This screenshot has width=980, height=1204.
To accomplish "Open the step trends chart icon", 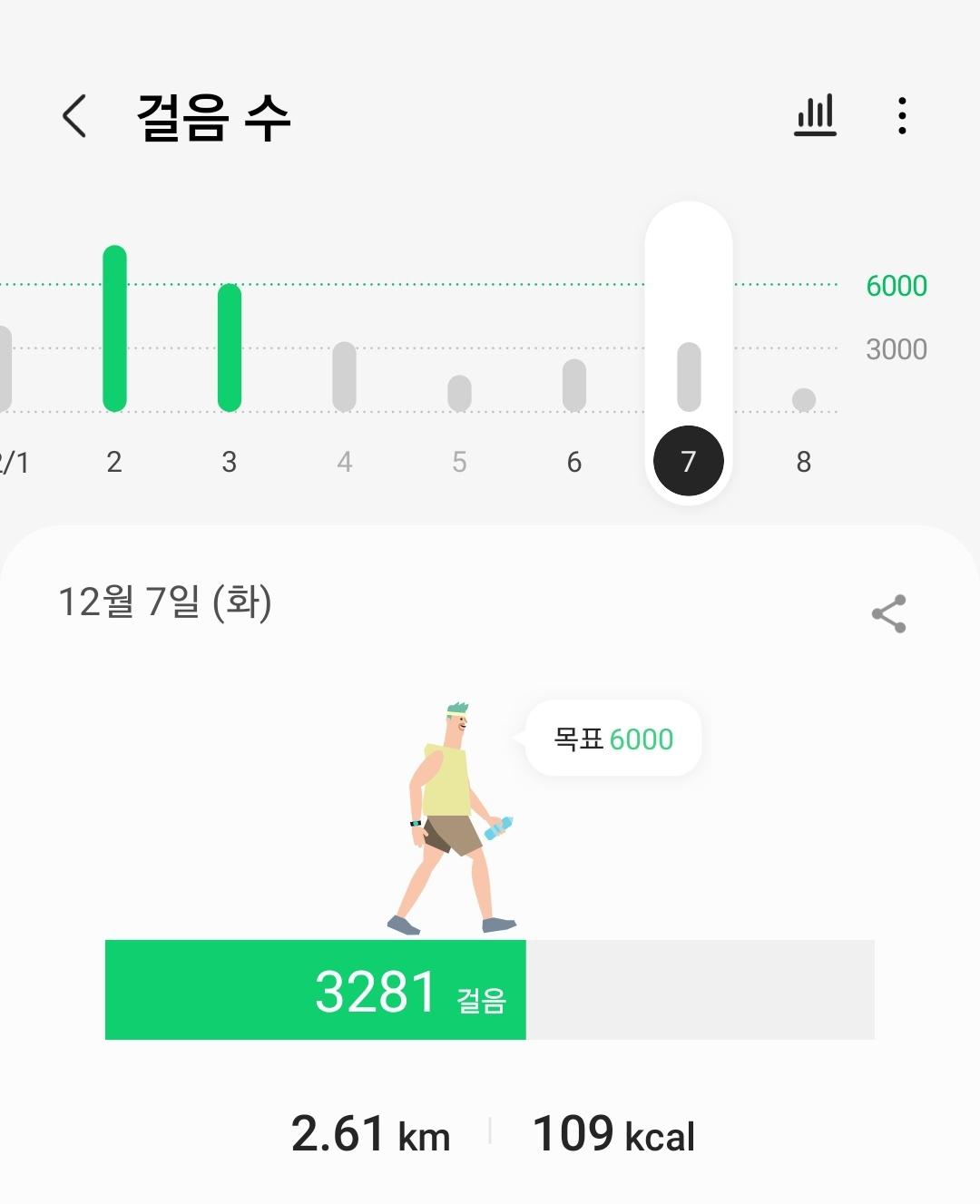I will [815, 116].
